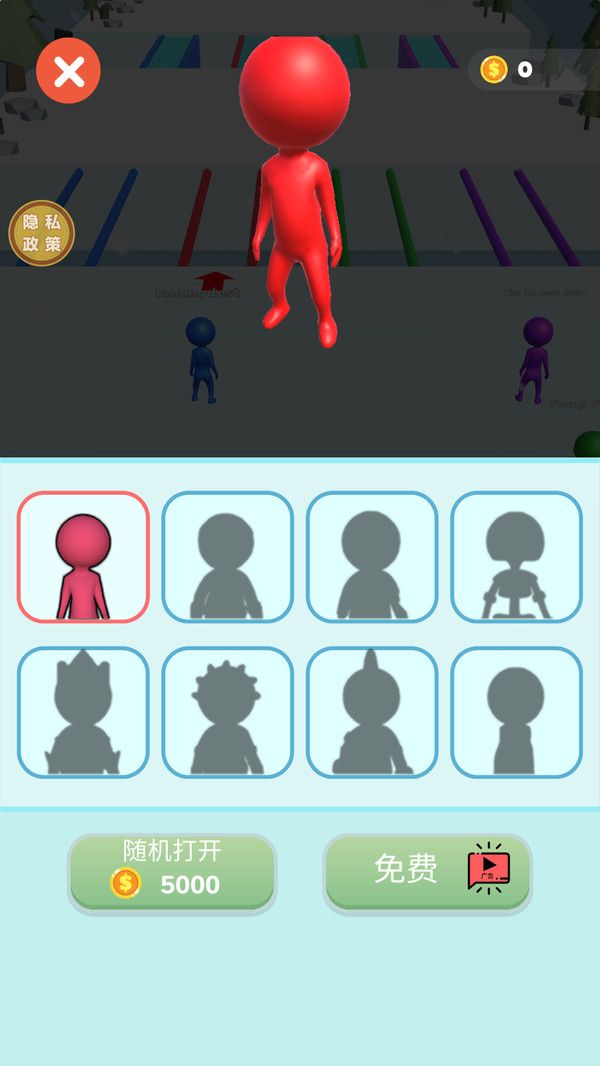The width and height of the screenshot is (600, 1066).
Task: Select the unlocked red character skin
Action: point(83,557)
